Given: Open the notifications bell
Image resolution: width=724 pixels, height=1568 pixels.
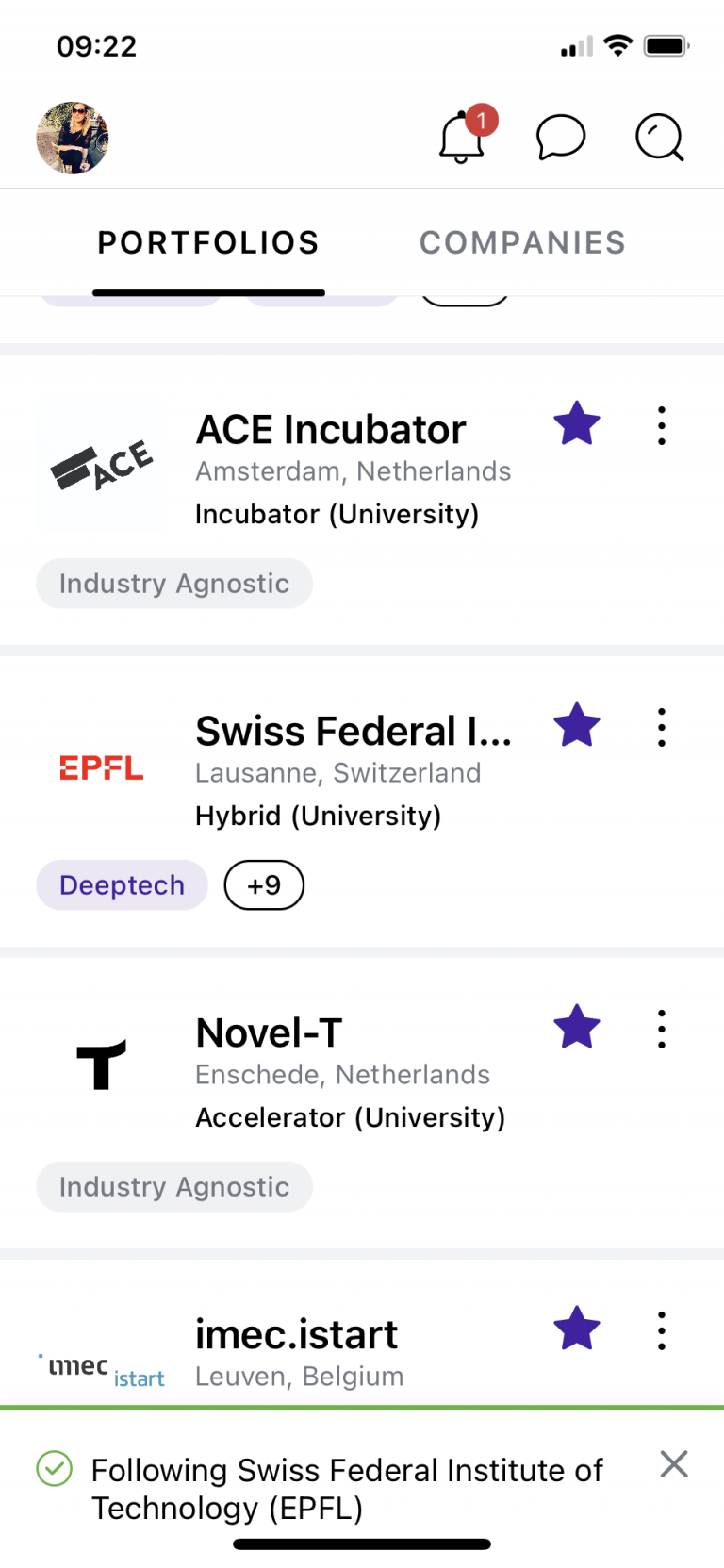Looking at the screenshot, I should coord(463,138).
